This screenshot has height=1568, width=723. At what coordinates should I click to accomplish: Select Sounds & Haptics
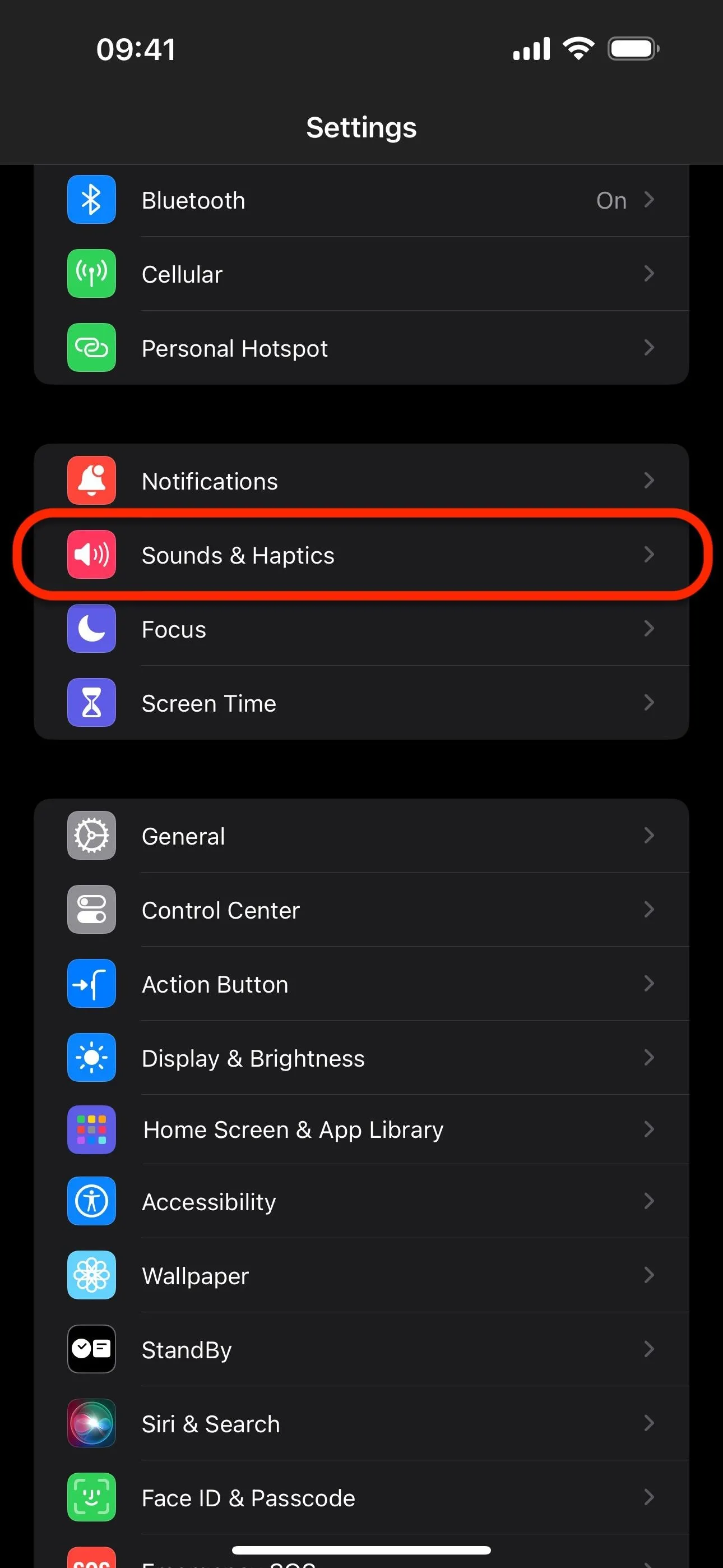point(361,555)
